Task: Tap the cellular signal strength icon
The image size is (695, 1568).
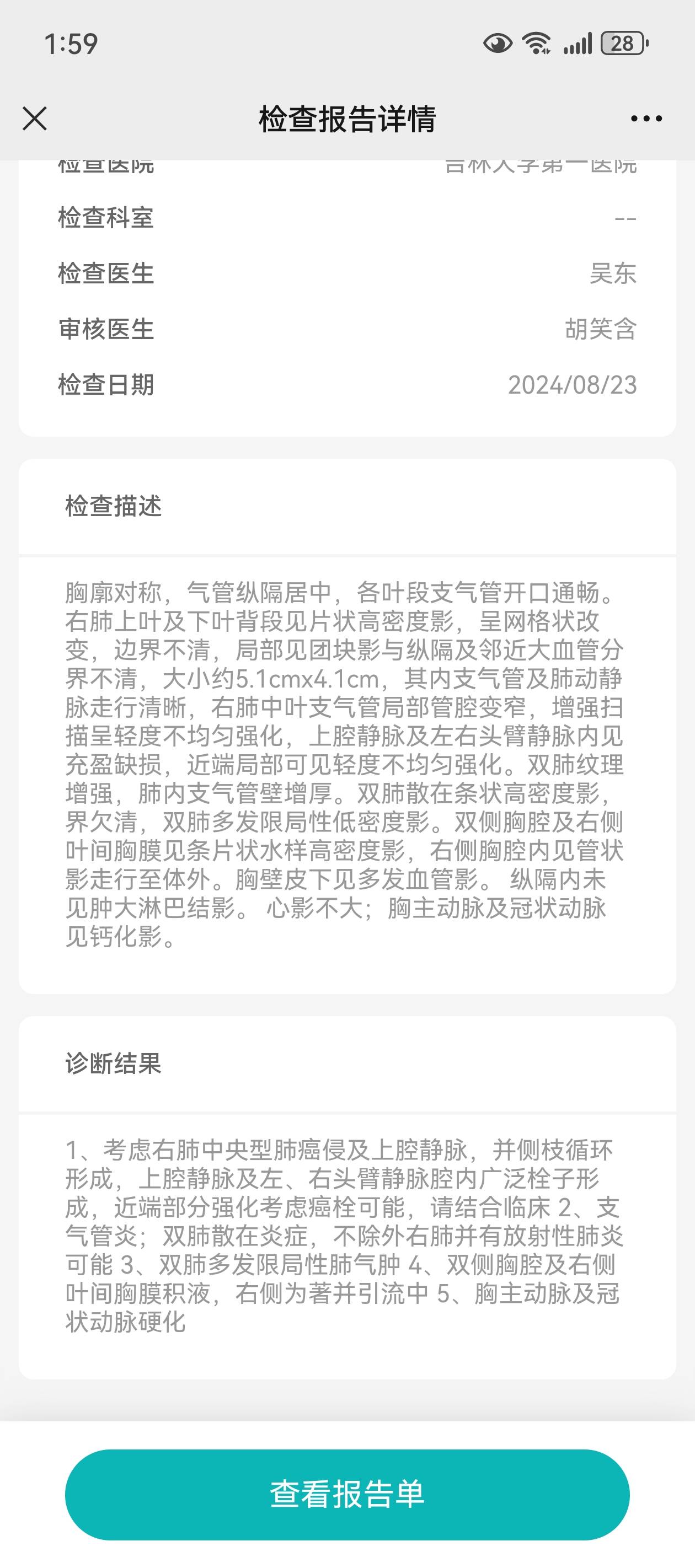Action: (x=579, y=41)
